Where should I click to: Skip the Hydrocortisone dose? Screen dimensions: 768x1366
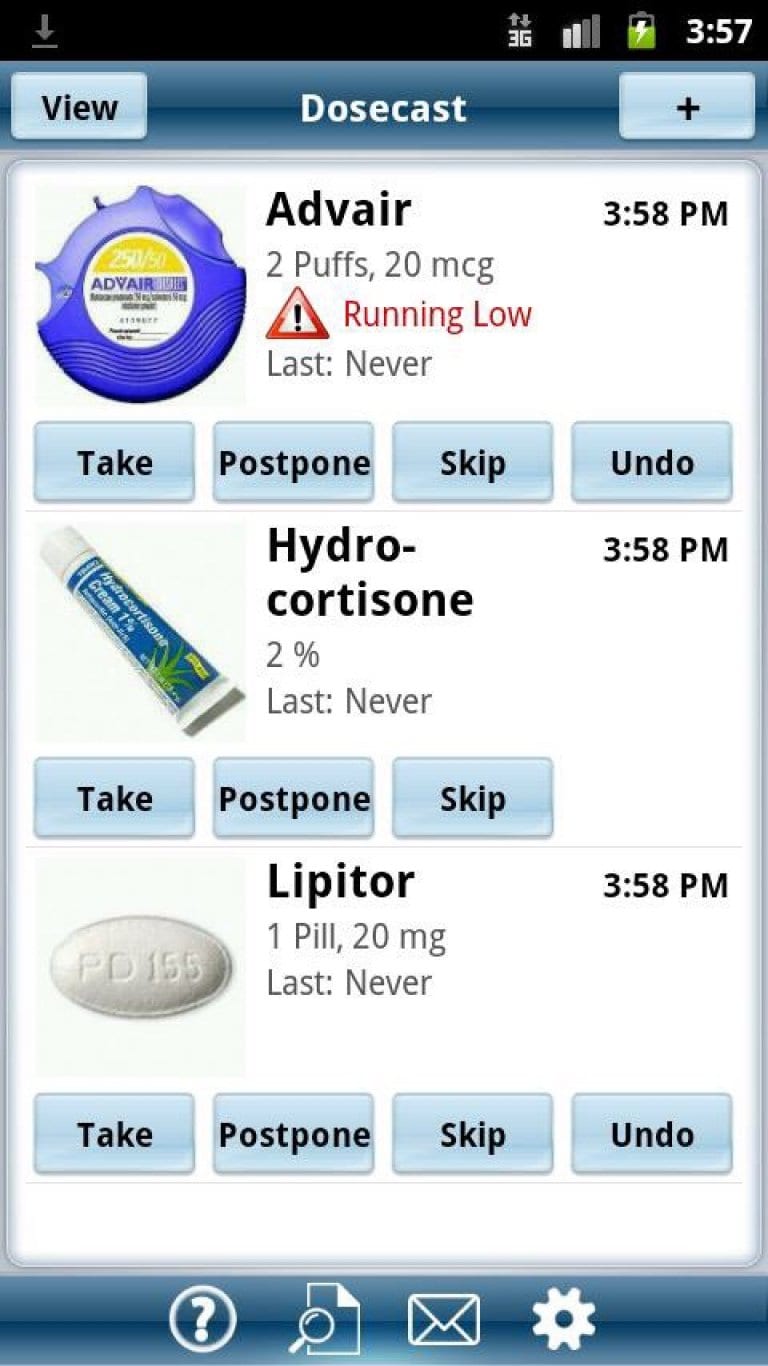[472, 797]
